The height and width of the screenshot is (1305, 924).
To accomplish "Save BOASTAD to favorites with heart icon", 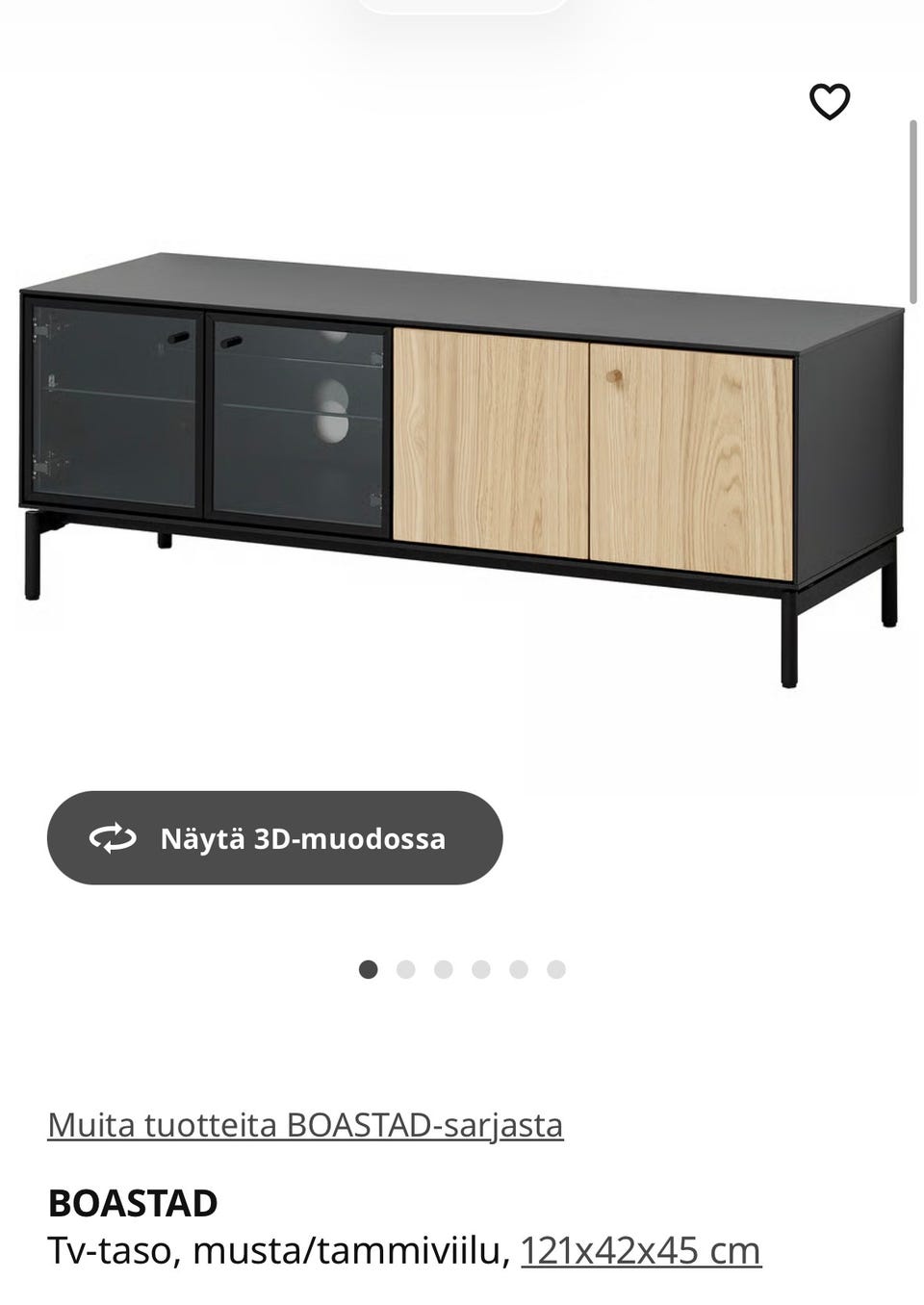I will coord(829,102).
